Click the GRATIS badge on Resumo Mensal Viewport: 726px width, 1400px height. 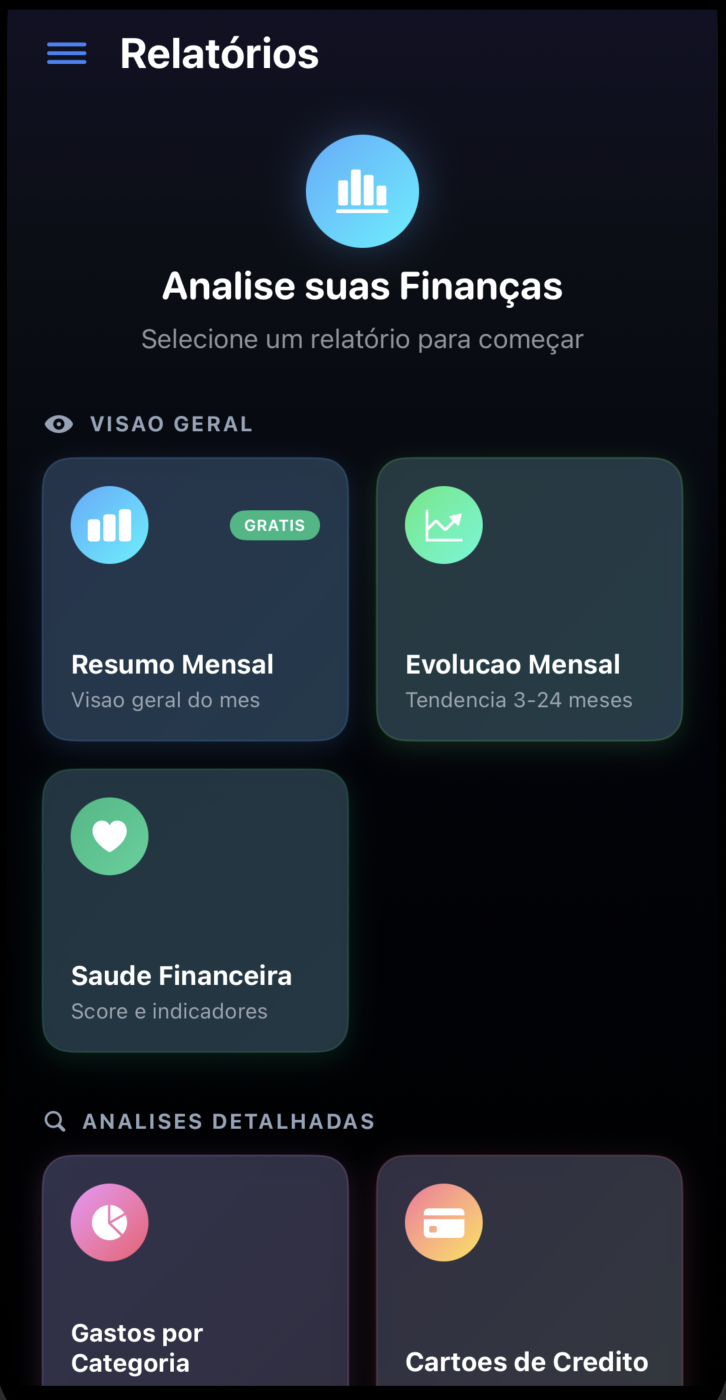pyautogui.click(x=275, y=525)
